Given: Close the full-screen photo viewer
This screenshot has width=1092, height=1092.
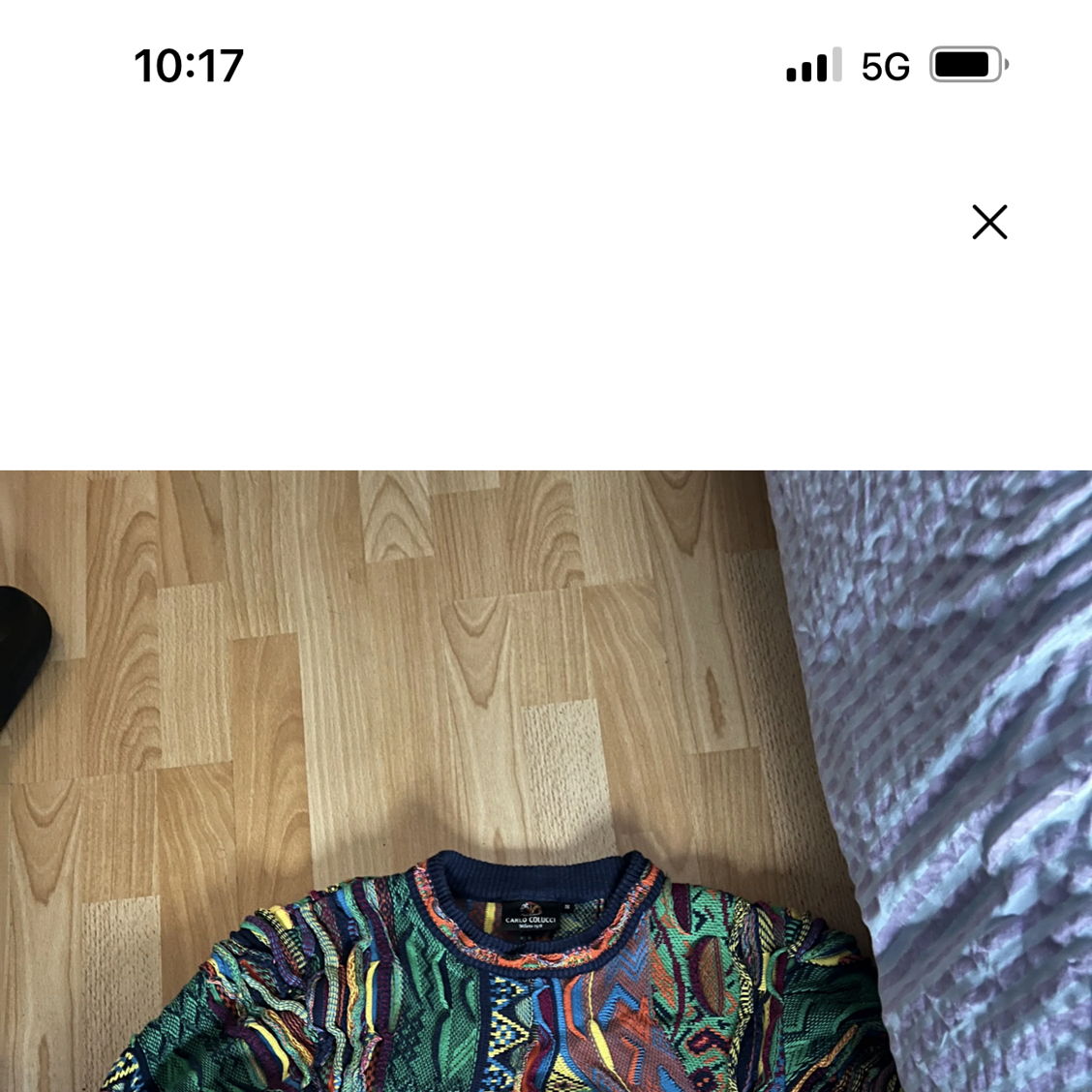Looking at the screenshot, I should pos(989,222).
